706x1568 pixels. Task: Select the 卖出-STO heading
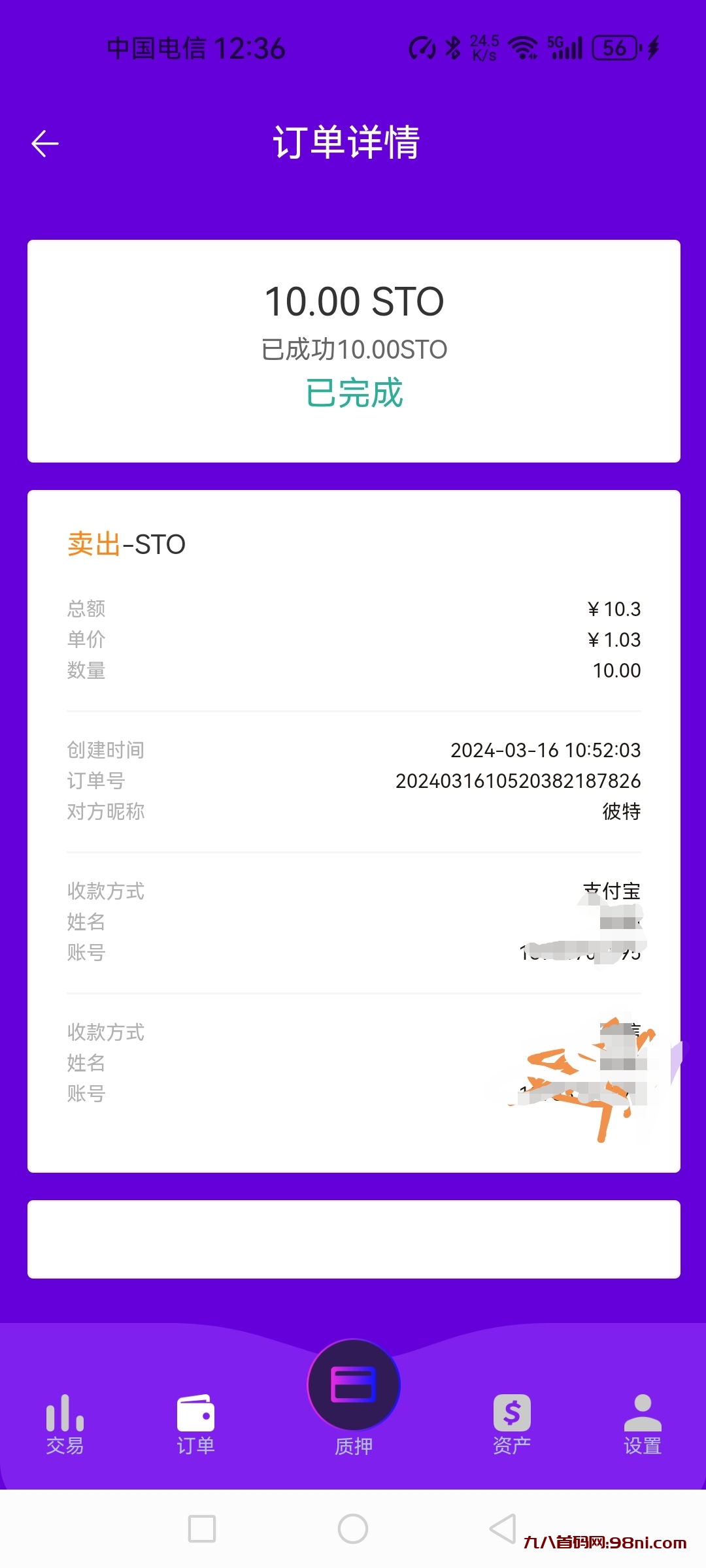126,544
